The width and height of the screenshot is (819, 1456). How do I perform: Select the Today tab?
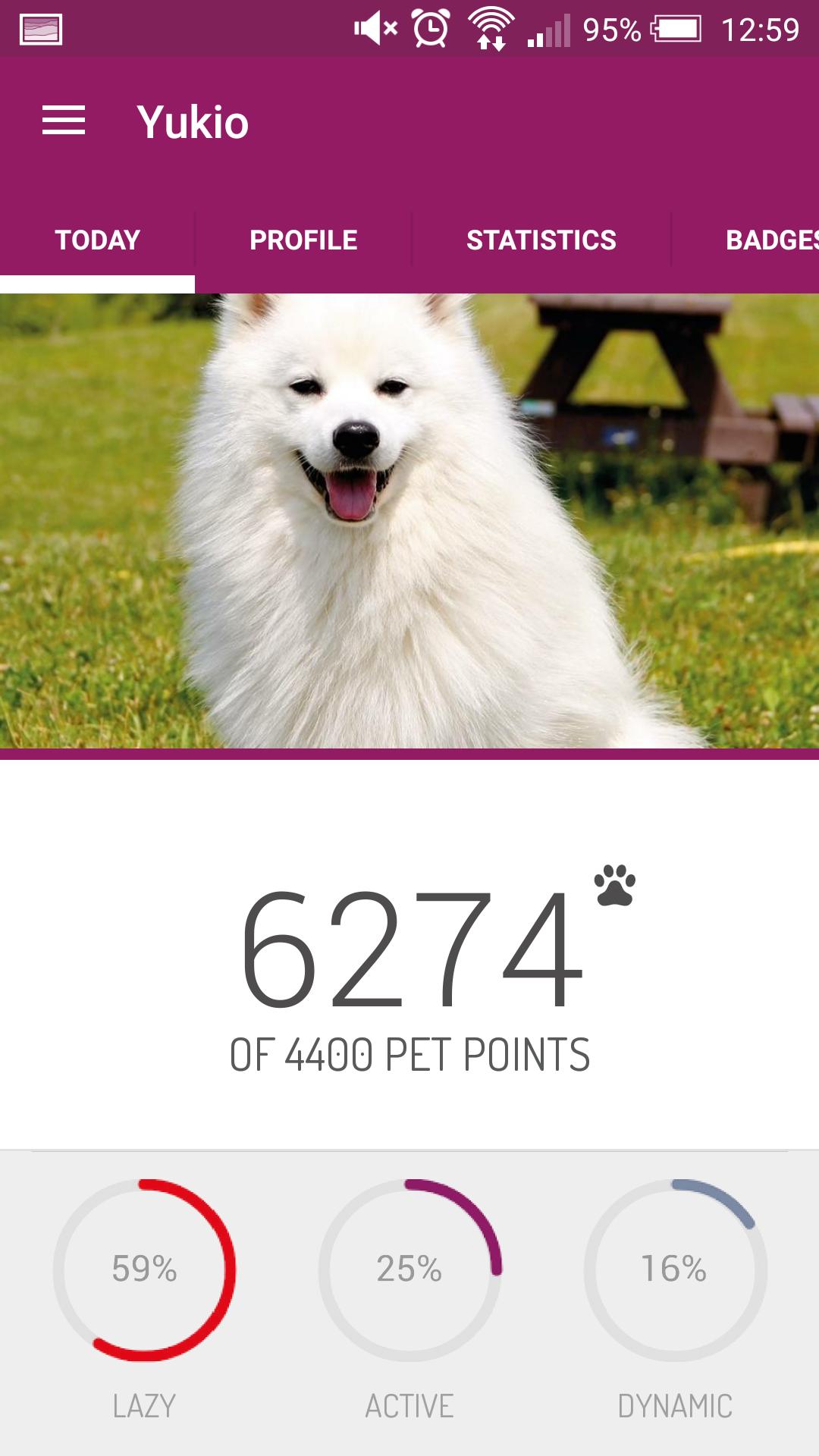click(x=98, y=240)
